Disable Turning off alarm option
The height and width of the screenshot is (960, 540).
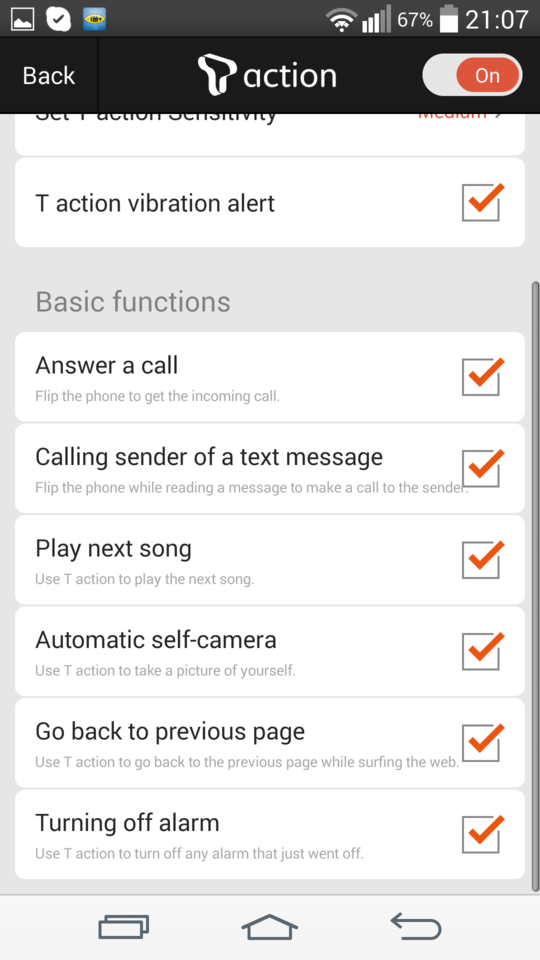pos(482,834)
